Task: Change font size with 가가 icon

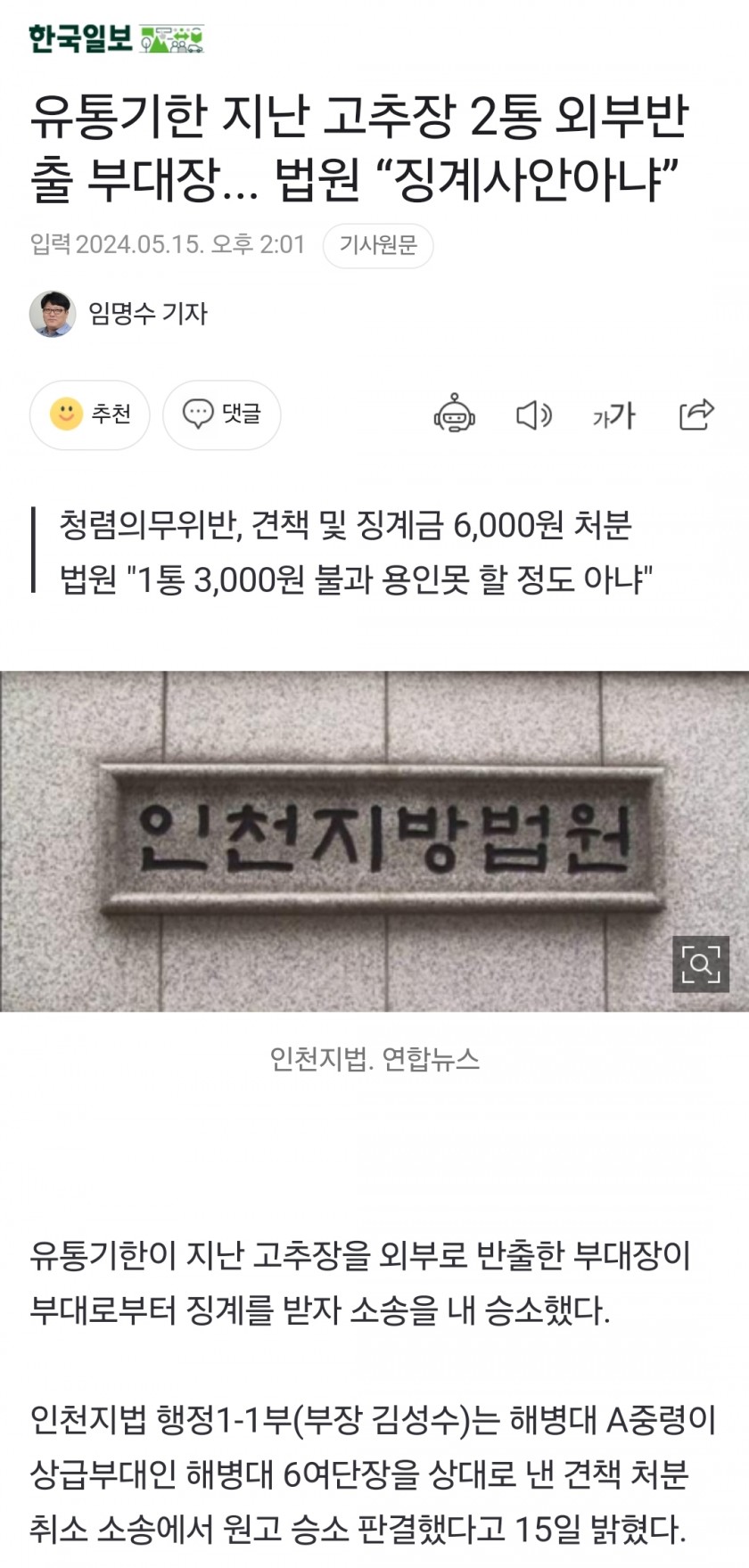Action: (x=614, y=415)
